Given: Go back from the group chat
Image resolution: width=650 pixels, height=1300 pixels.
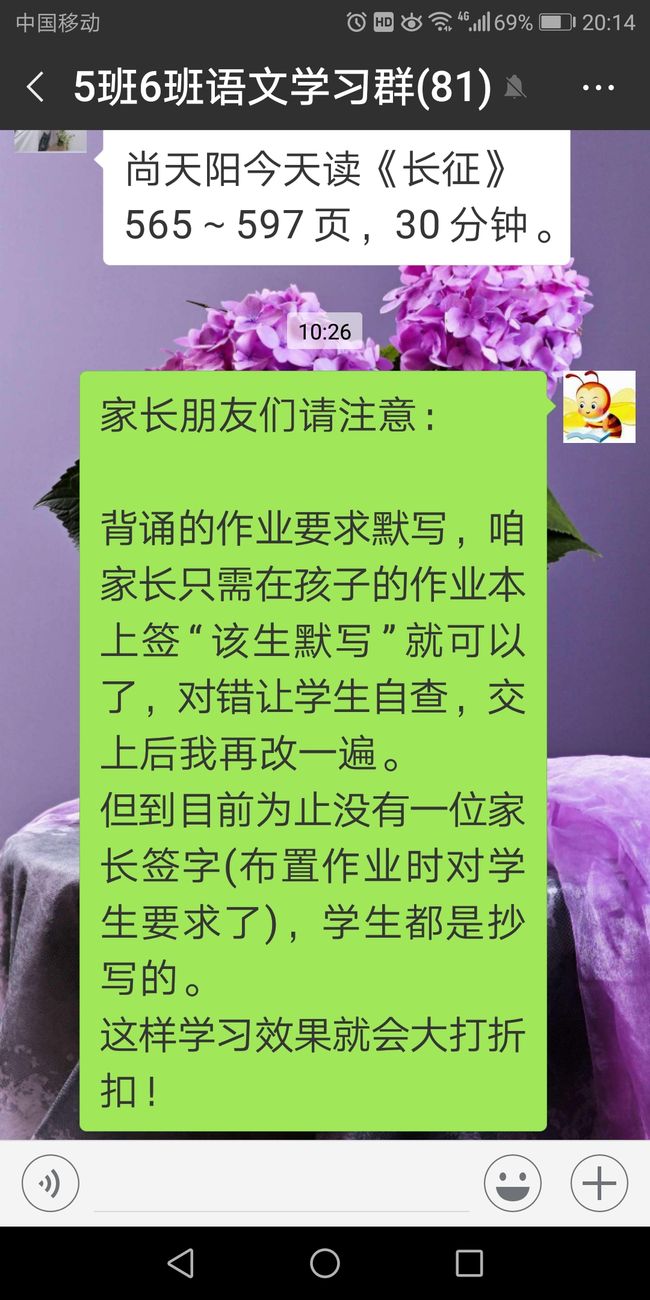Looking at the screenshot, I should pyautogui.click(x=35, y=88).
